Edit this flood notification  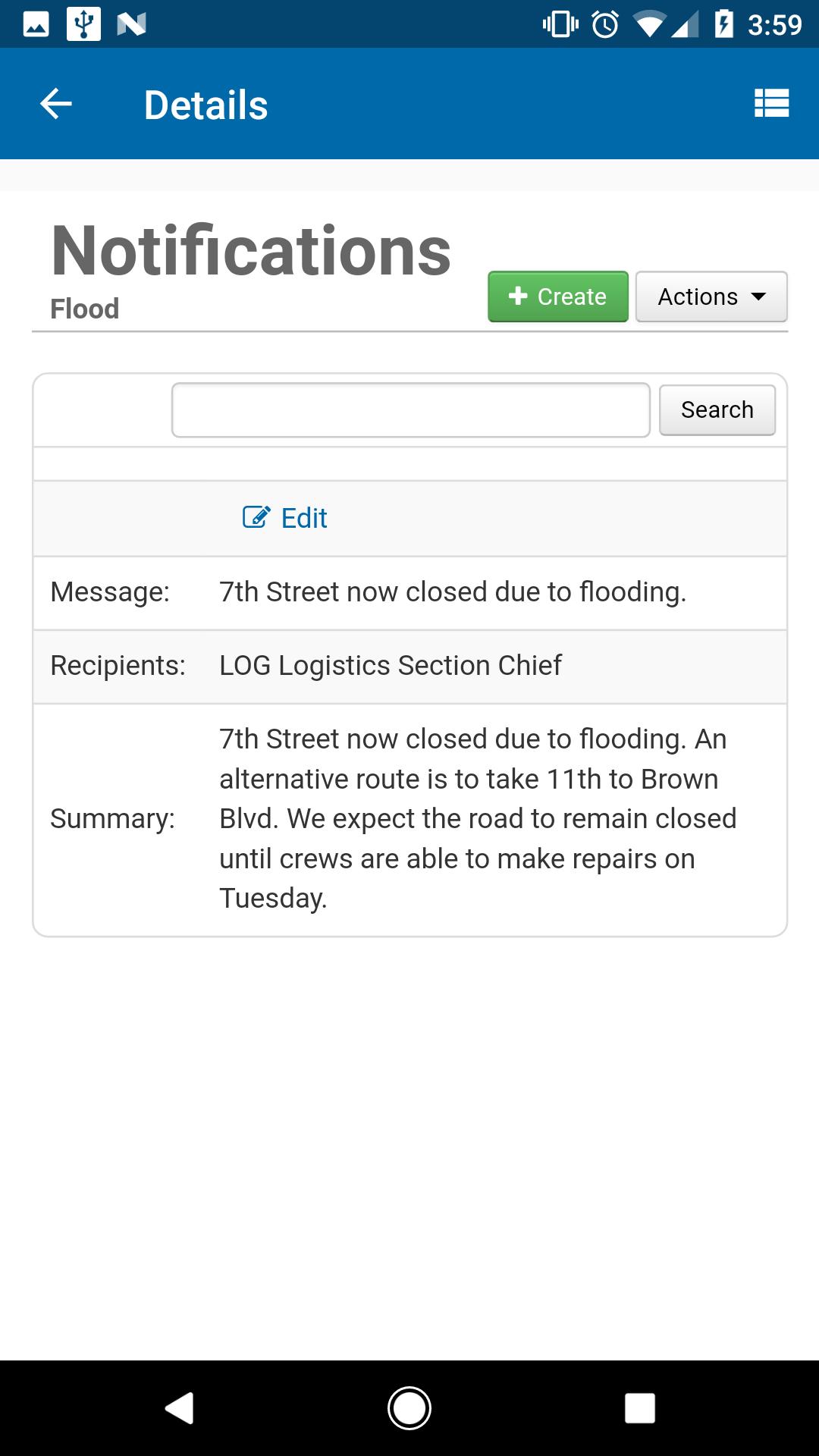pyautogui.click(x=285, y=518)
